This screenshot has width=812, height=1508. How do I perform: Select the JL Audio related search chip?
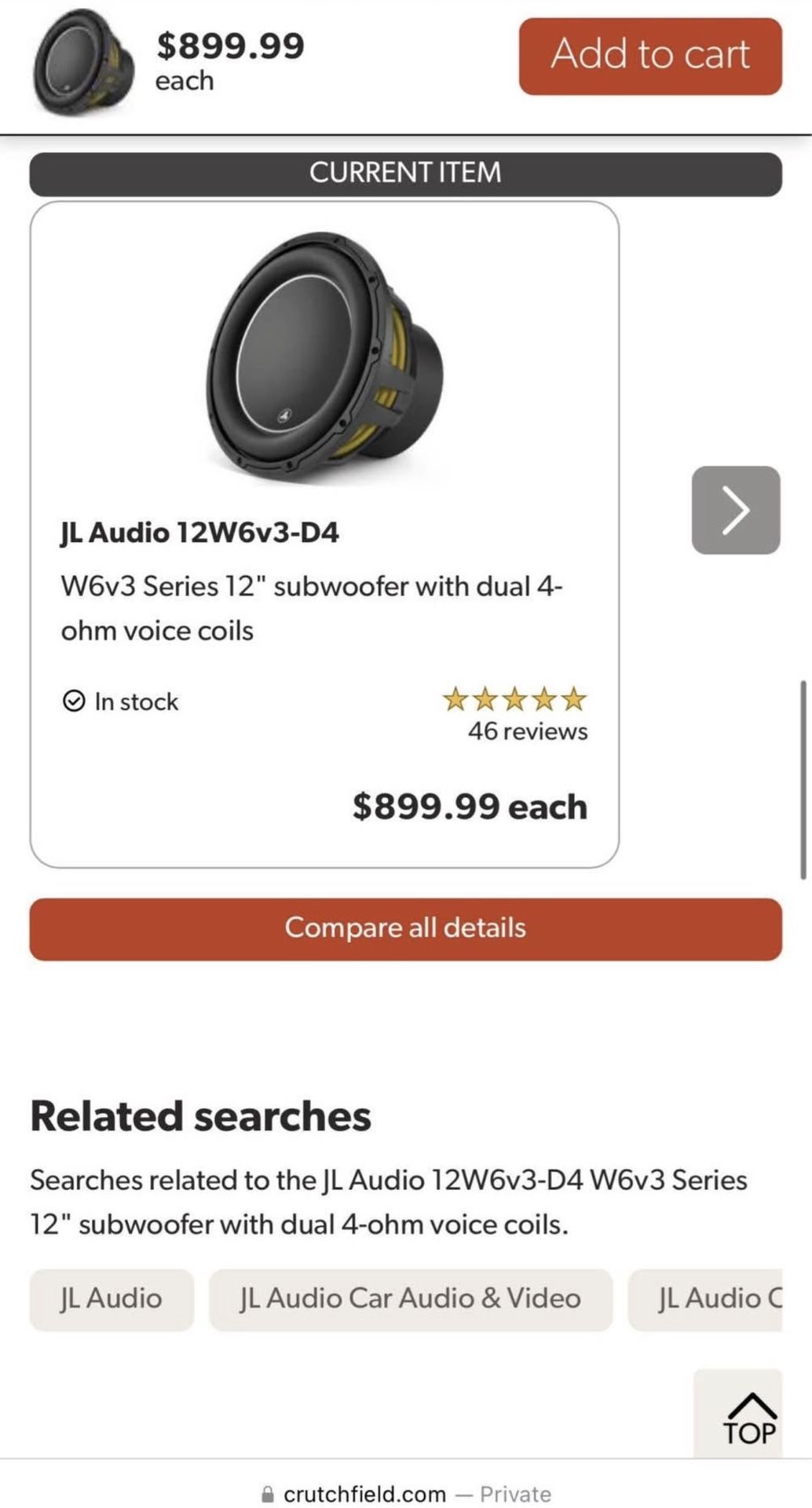point(111,1299)
